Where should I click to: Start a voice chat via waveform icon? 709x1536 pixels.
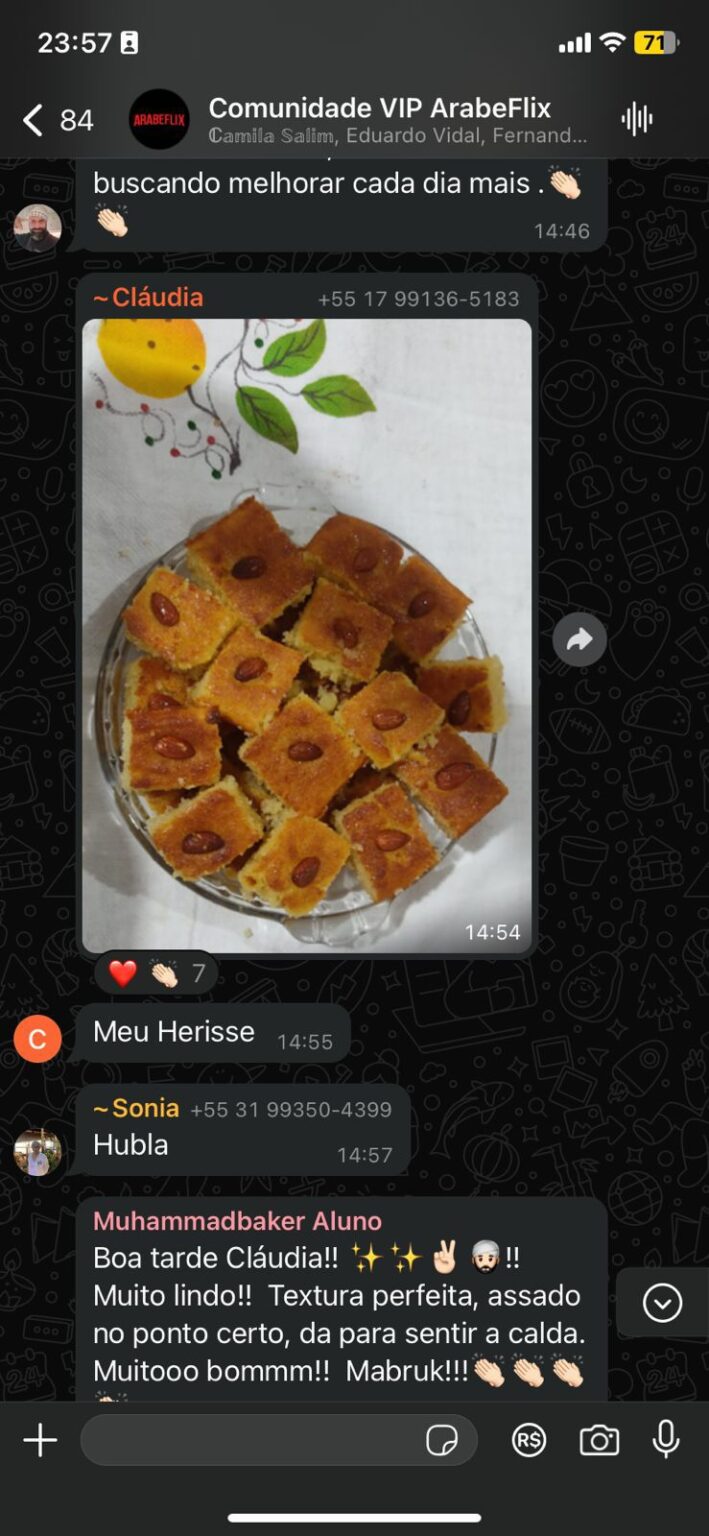pos(637,120)
